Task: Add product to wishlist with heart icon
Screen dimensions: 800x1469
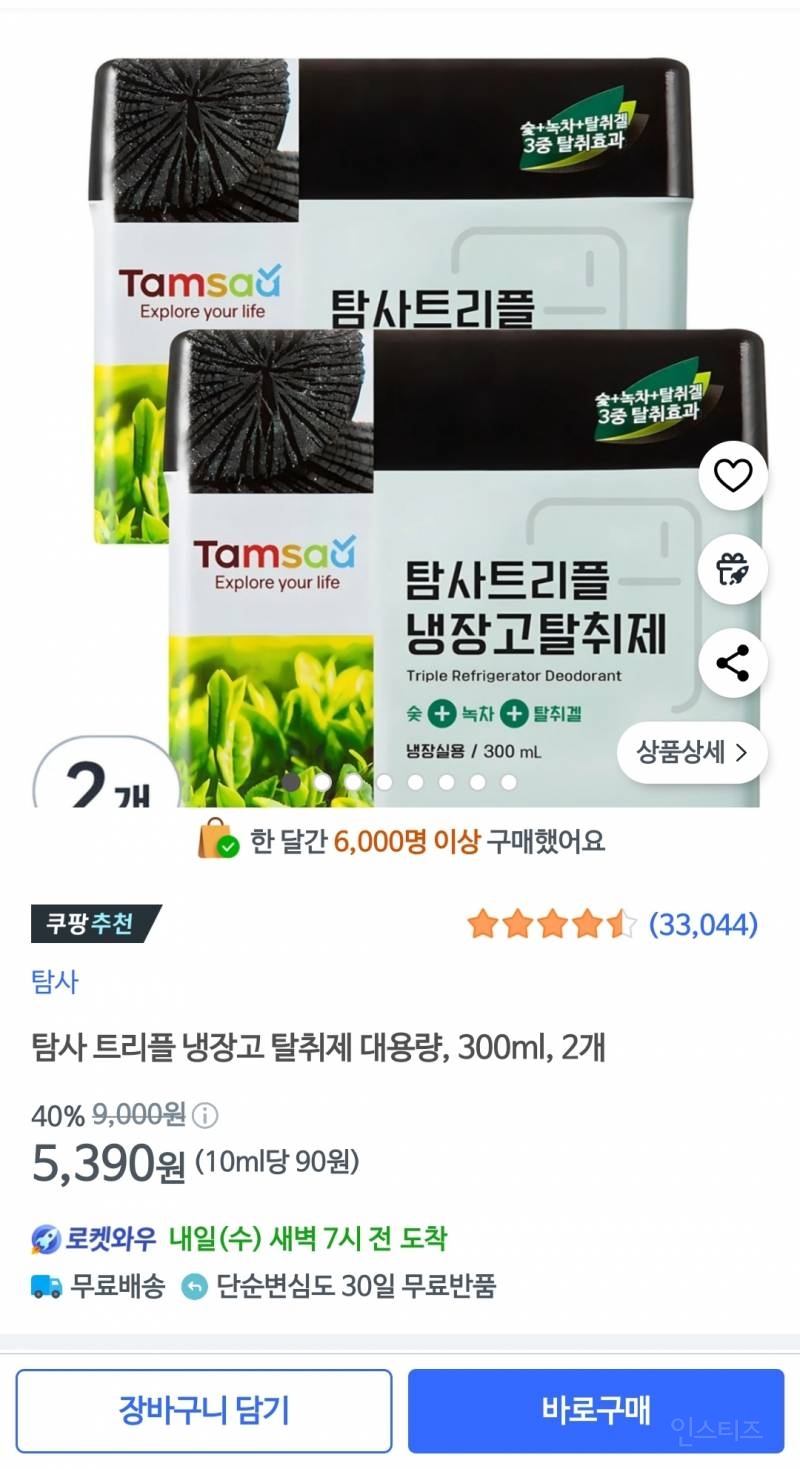Action: coord(732,477)
